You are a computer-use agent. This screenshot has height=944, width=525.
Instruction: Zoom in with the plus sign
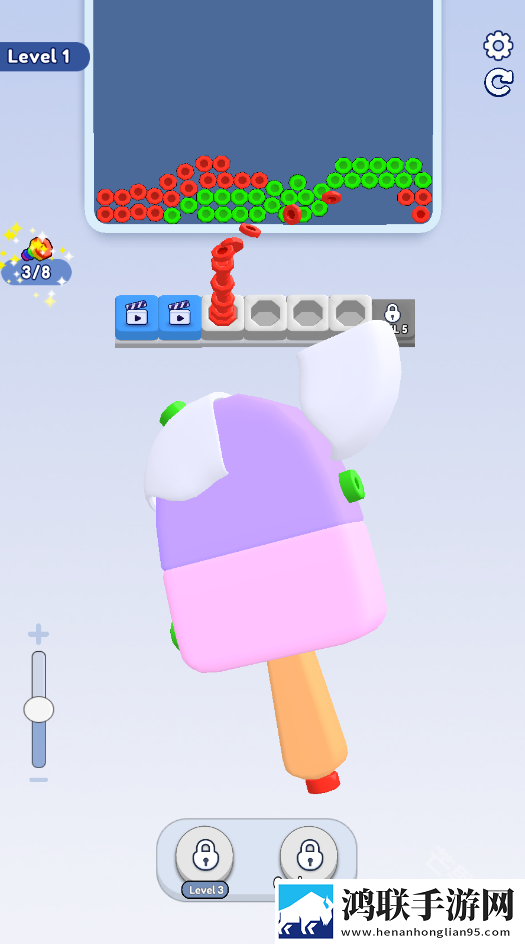[39, 634]
